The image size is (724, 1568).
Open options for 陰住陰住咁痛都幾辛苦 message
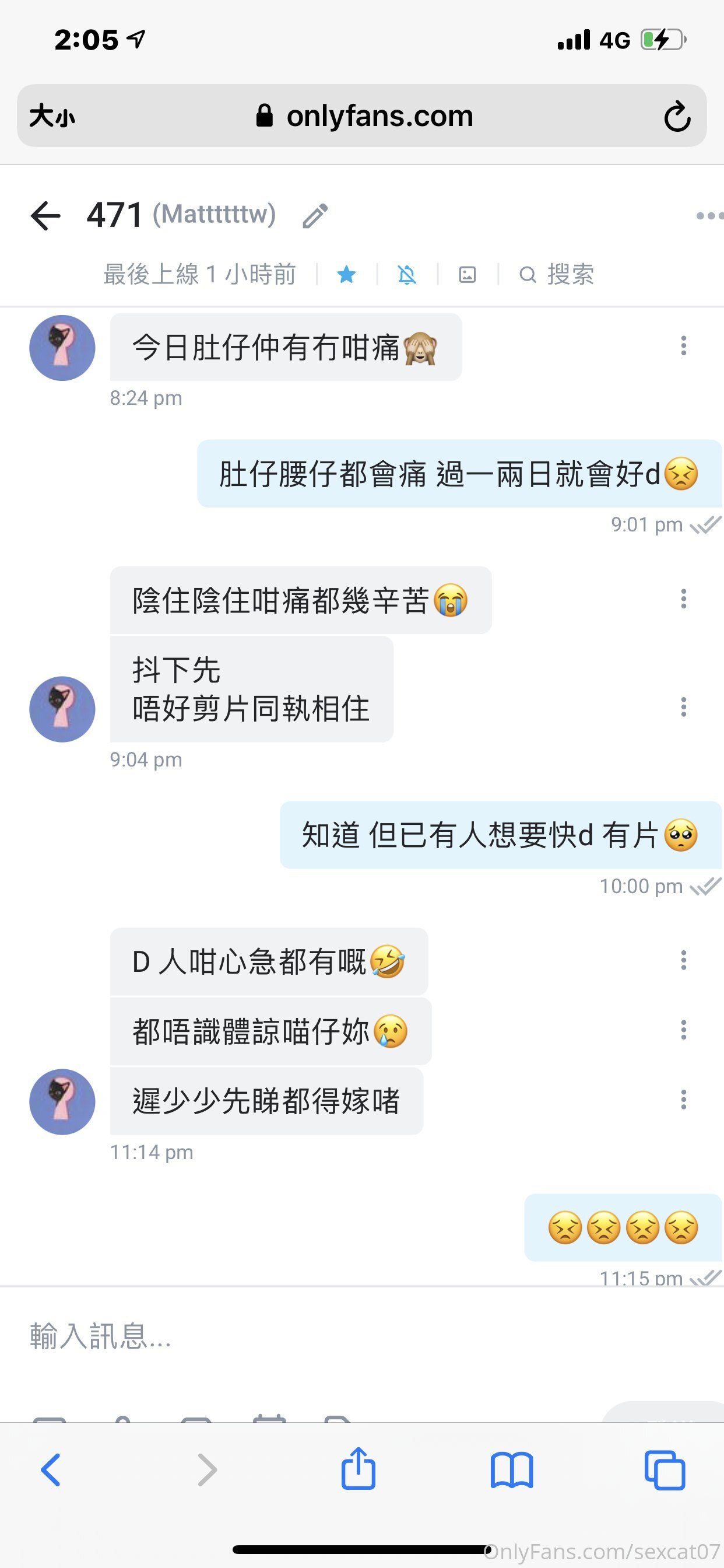(x=683, y=599)
